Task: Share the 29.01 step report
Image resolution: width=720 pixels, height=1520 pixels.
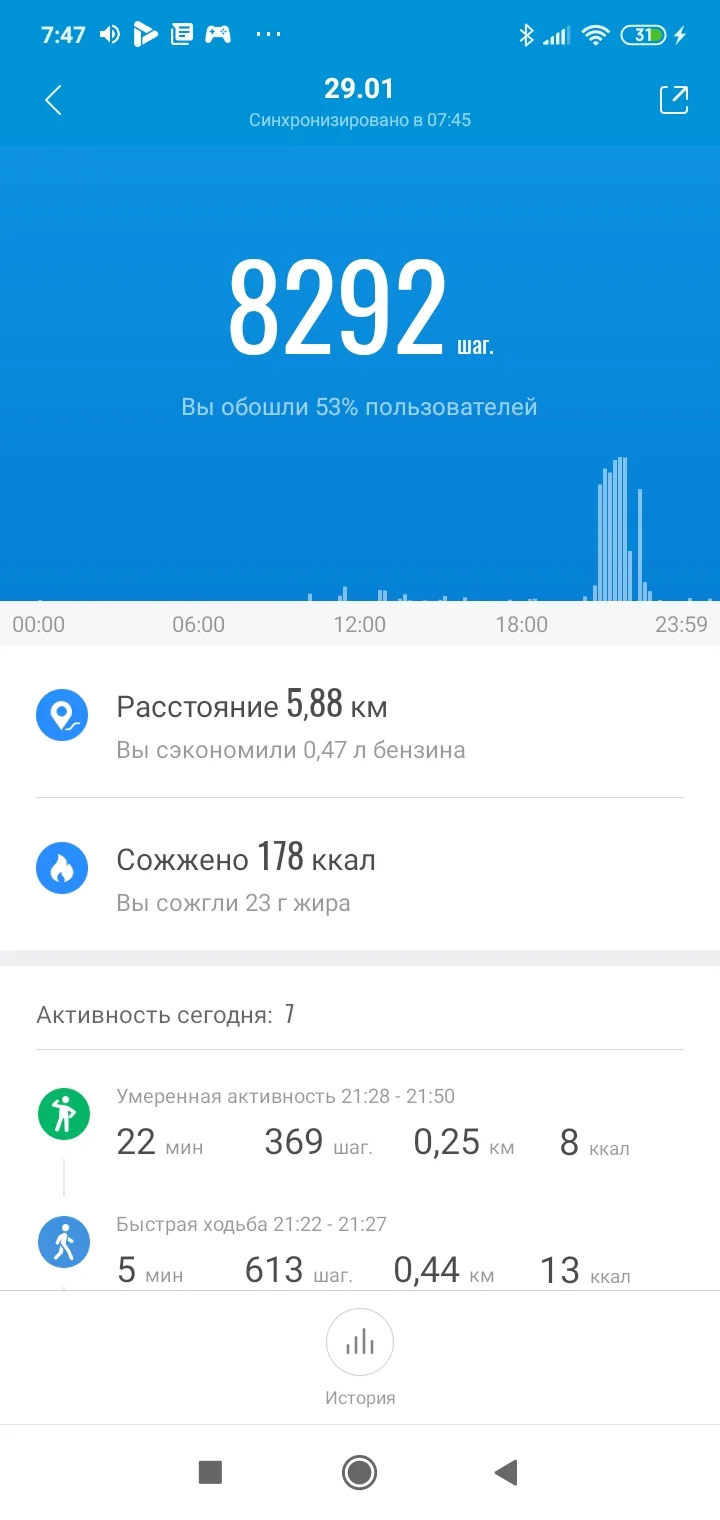Action: (673, 100)
